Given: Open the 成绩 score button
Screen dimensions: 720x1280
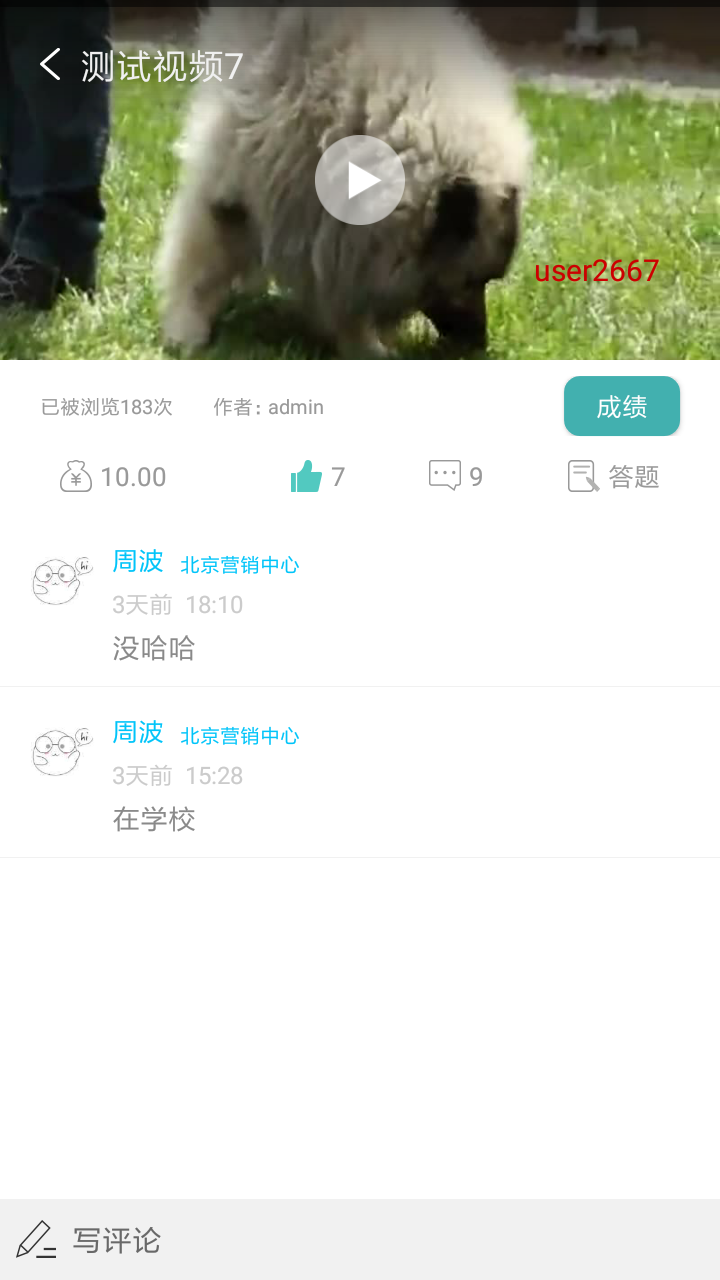Looking at the screenshot, I should pos(621,406).
